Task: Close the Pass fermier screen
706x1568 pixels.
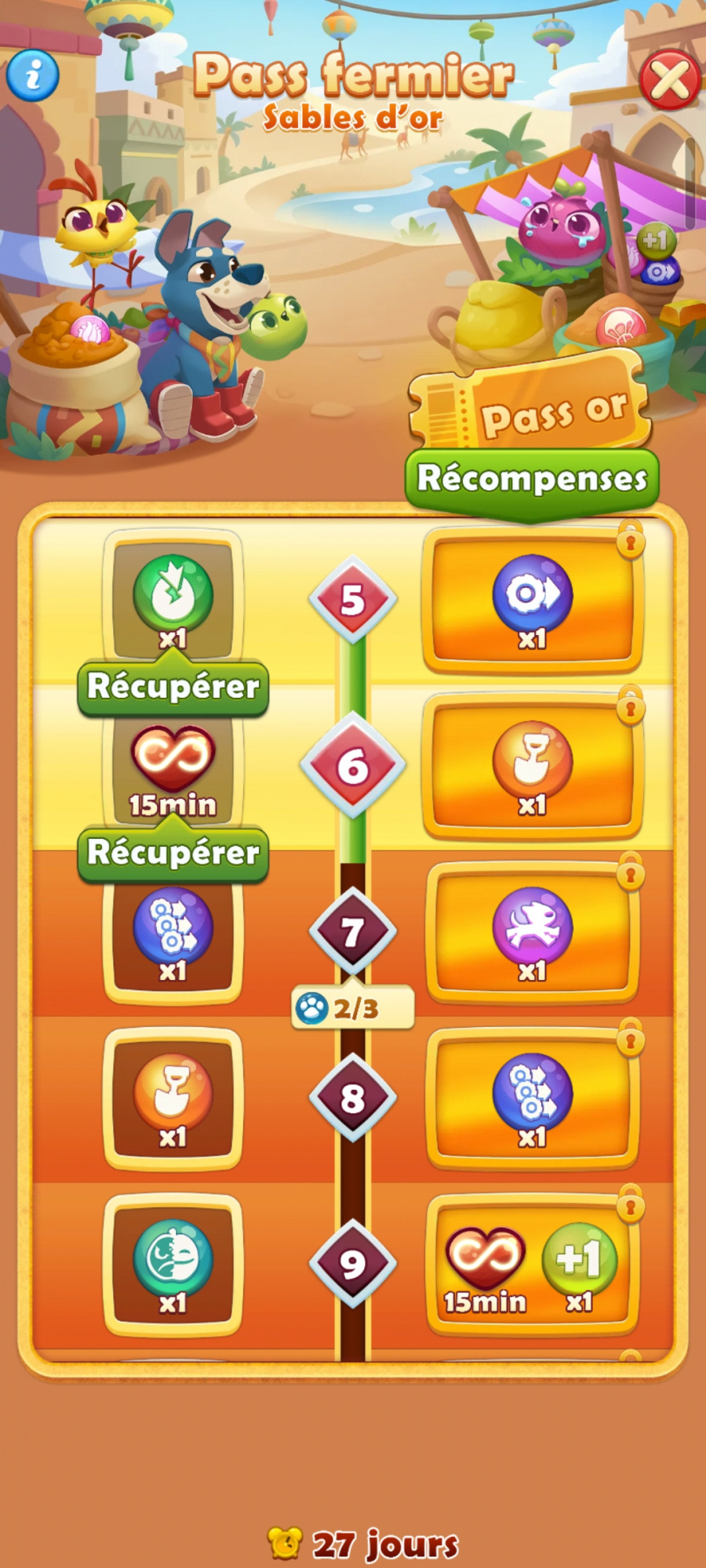Action: coord(670,79)
